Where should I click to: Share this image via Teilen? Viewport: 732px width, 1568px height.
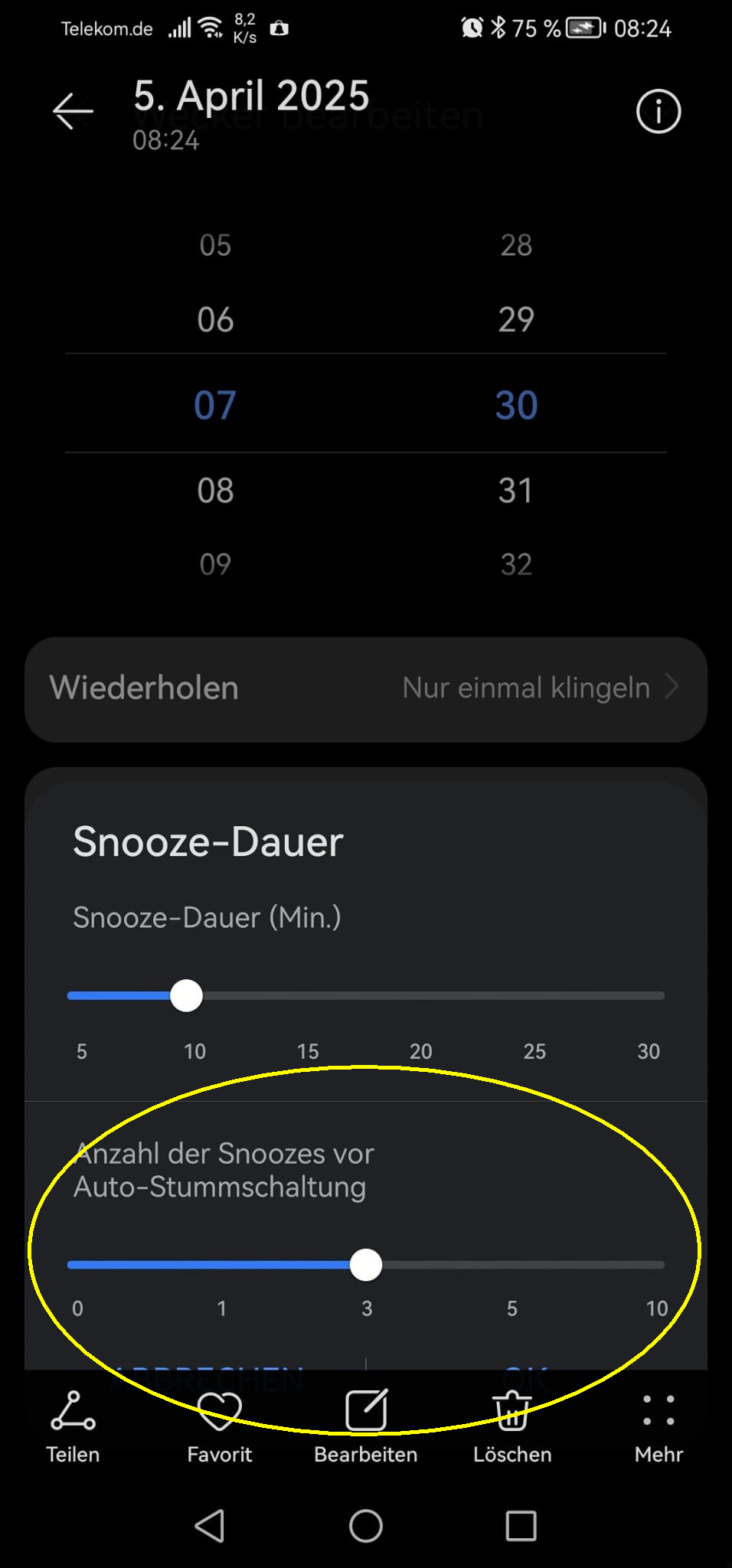[73, 1428]
